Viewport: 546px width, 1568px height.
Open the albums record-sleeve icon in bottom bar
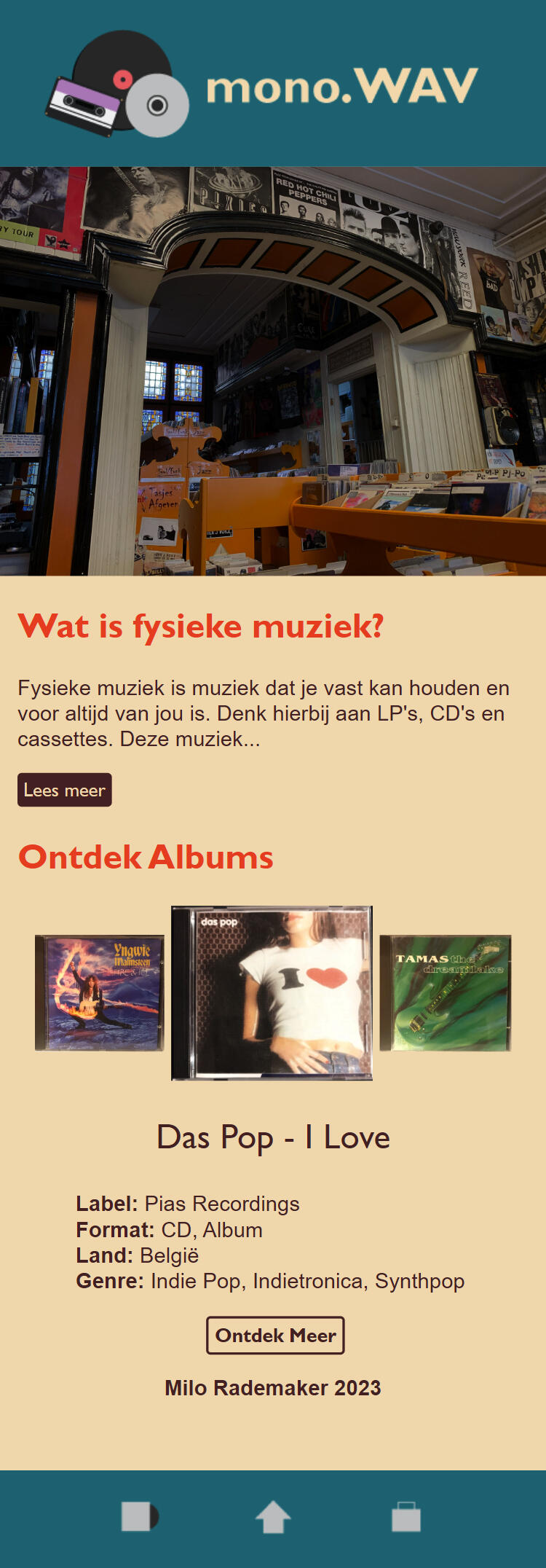coord(140,1517)
